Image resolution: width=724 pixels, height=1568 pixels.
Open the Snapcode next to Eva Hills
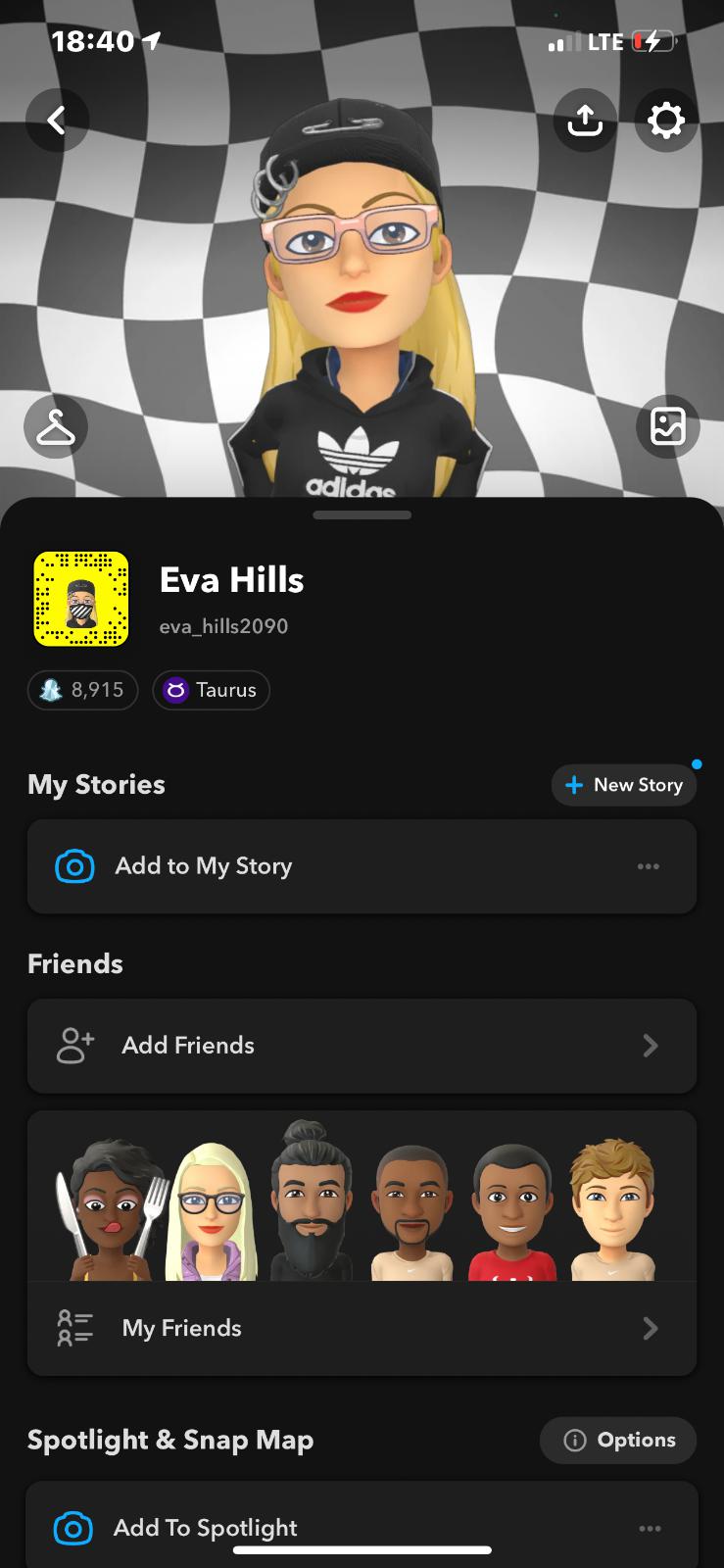point(81,599)
